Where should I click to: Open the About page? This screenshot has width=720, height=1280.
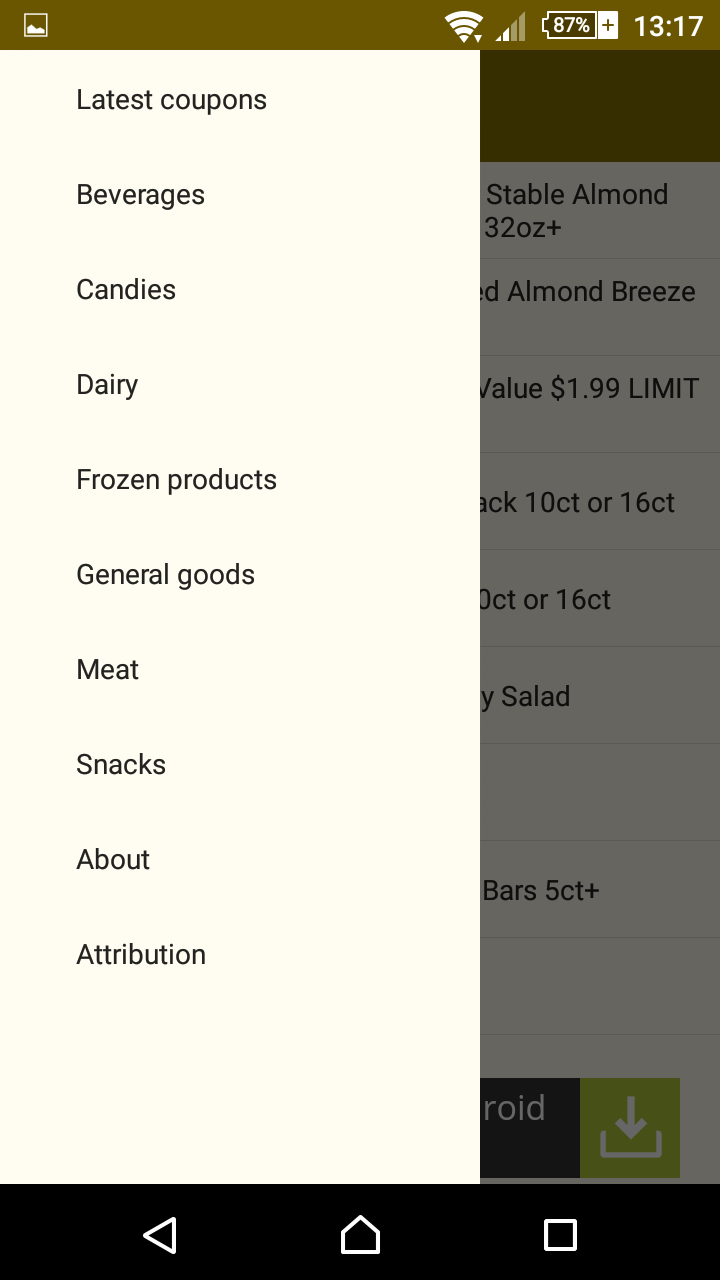click(x=113, y=860)
